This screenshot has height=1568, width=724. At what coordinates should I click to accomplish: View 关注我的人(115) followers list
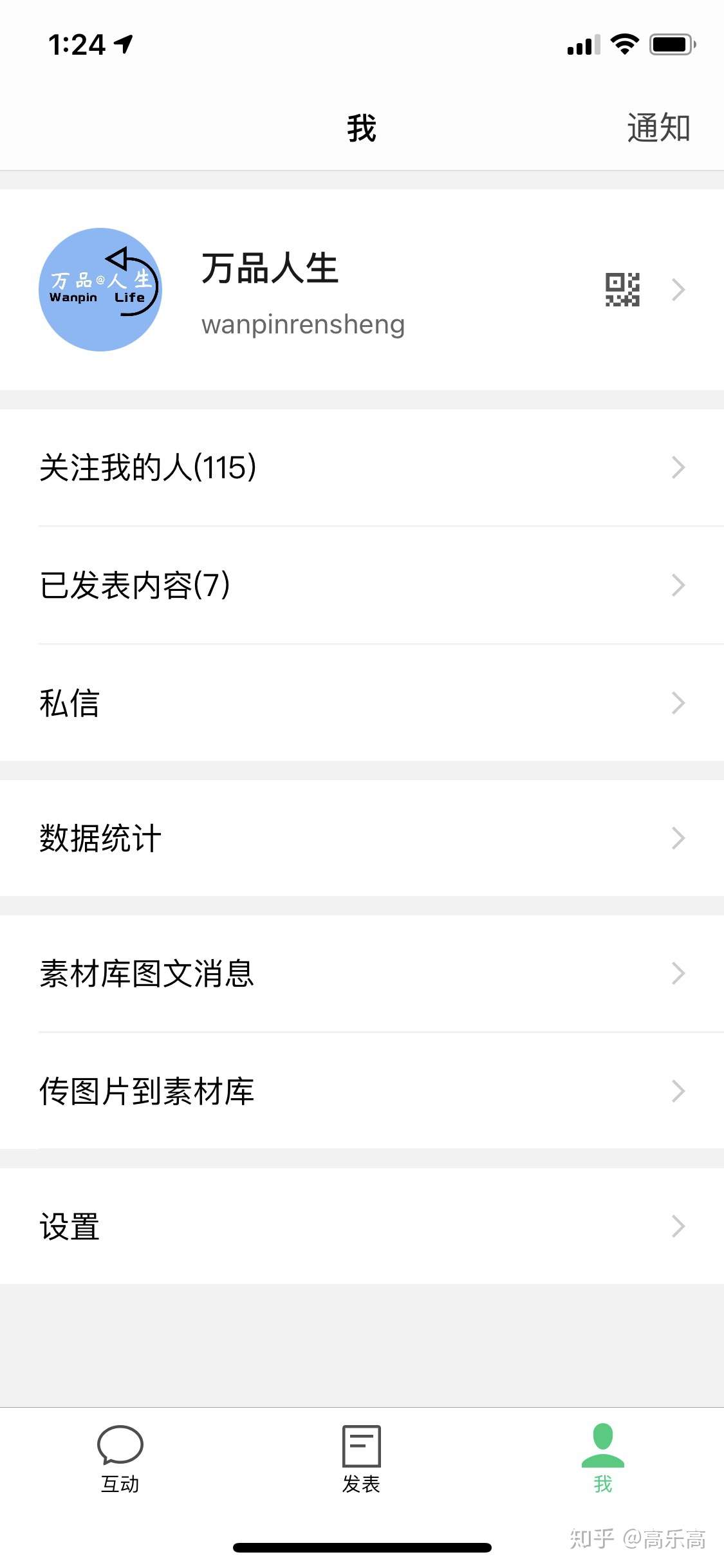360,467
